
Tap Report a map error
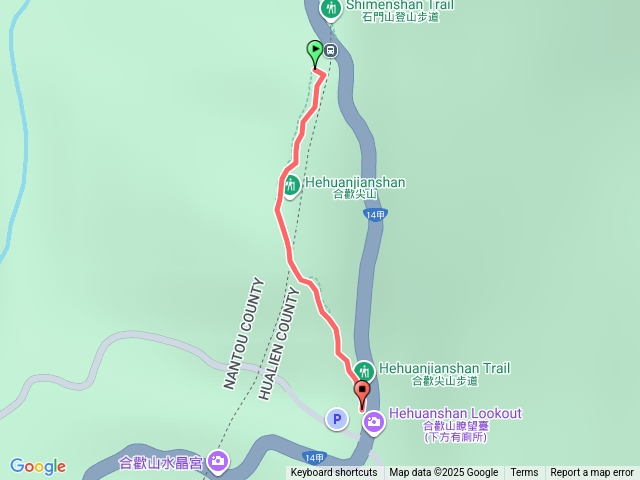(x=592, y=473)
